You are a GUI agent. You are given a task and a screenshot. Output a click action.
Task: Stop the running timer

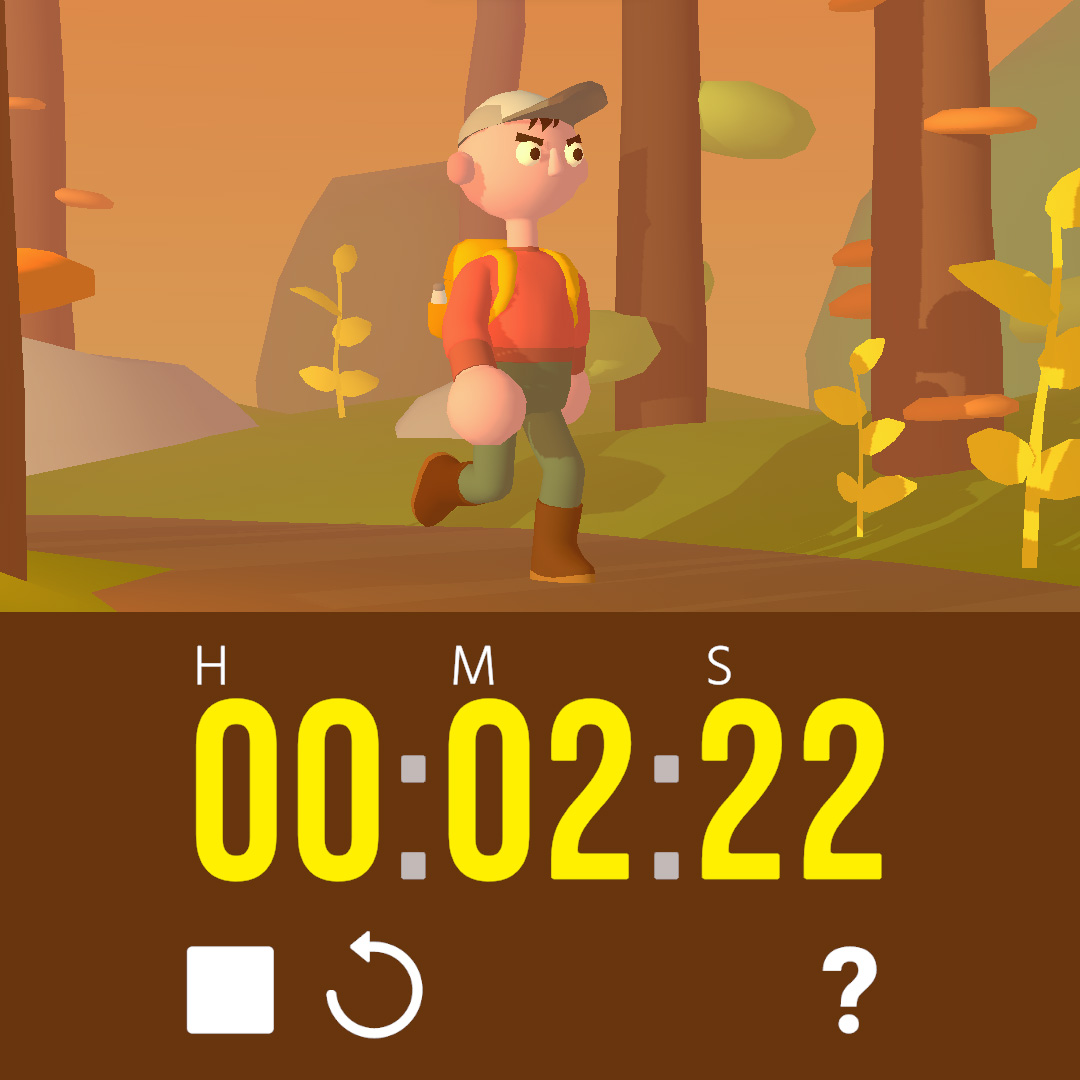point(230,989)
